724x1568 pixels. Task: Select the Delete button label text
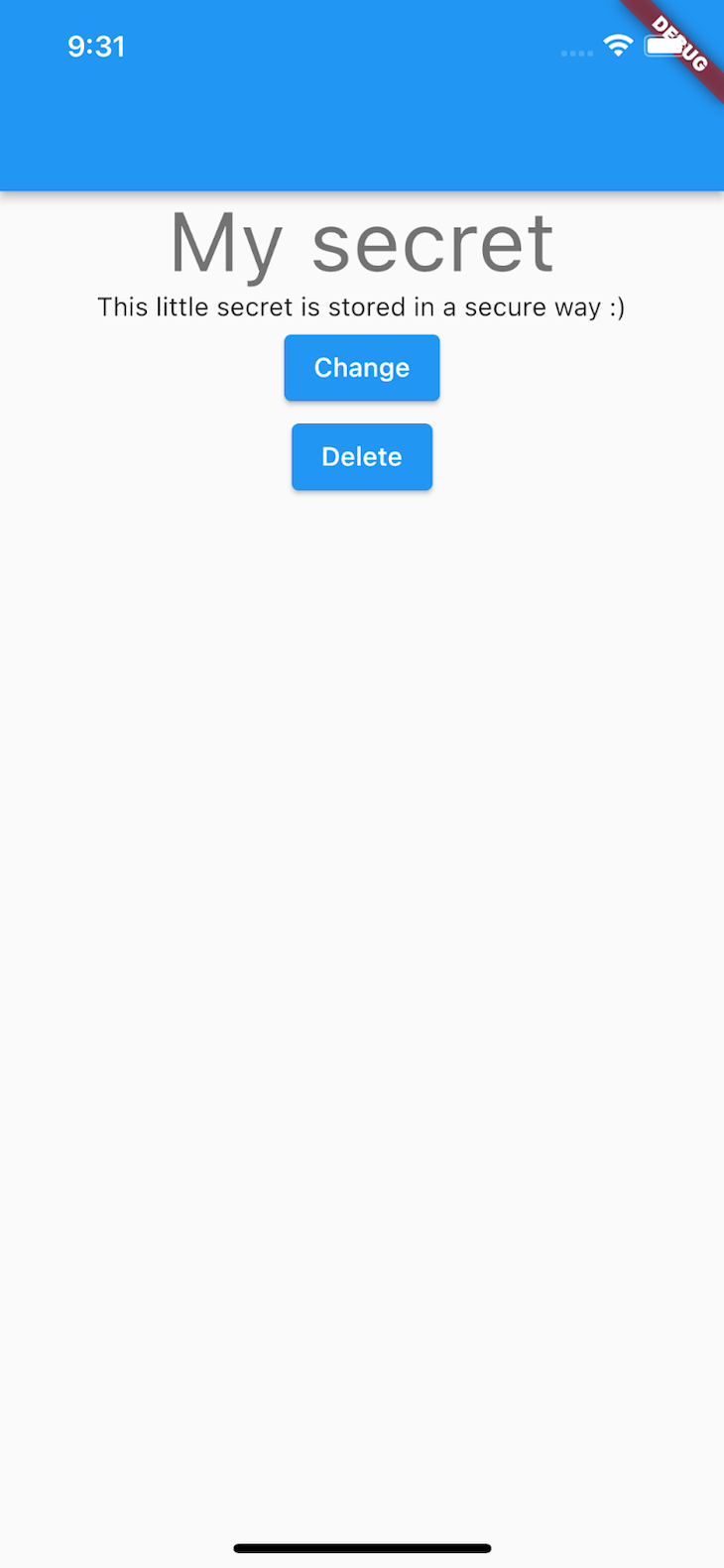(362, 456)
